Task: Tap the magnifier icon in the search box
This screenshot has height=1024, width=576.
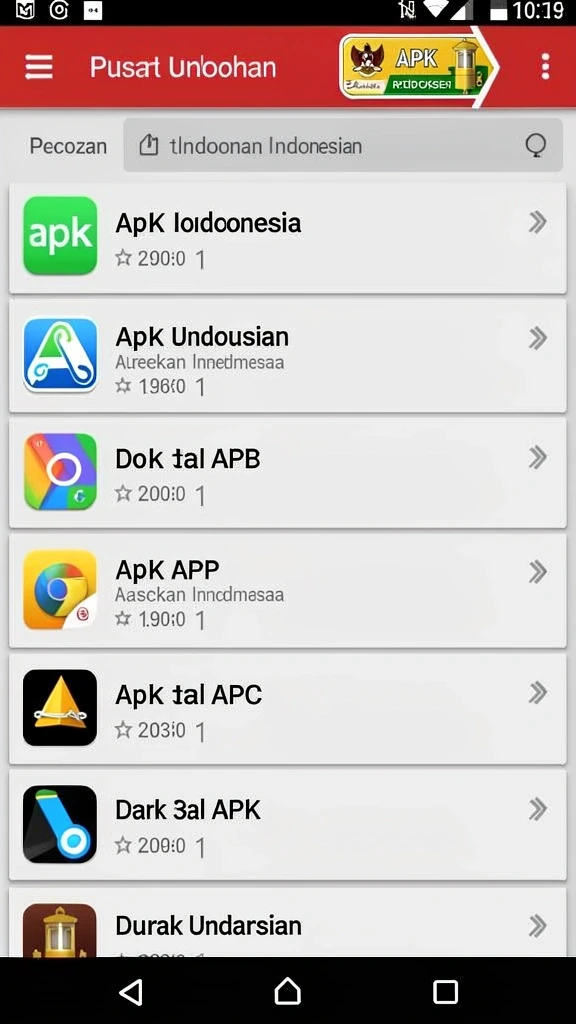Action: coord(536,146)
